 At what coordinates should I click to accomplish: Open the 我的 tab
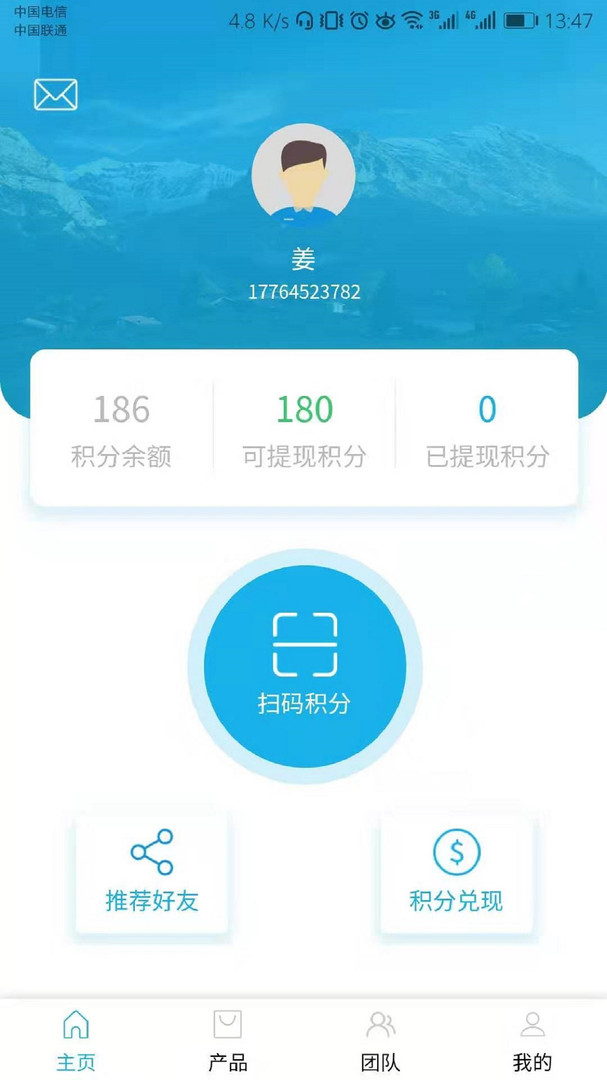click(x=532, y=1040)
